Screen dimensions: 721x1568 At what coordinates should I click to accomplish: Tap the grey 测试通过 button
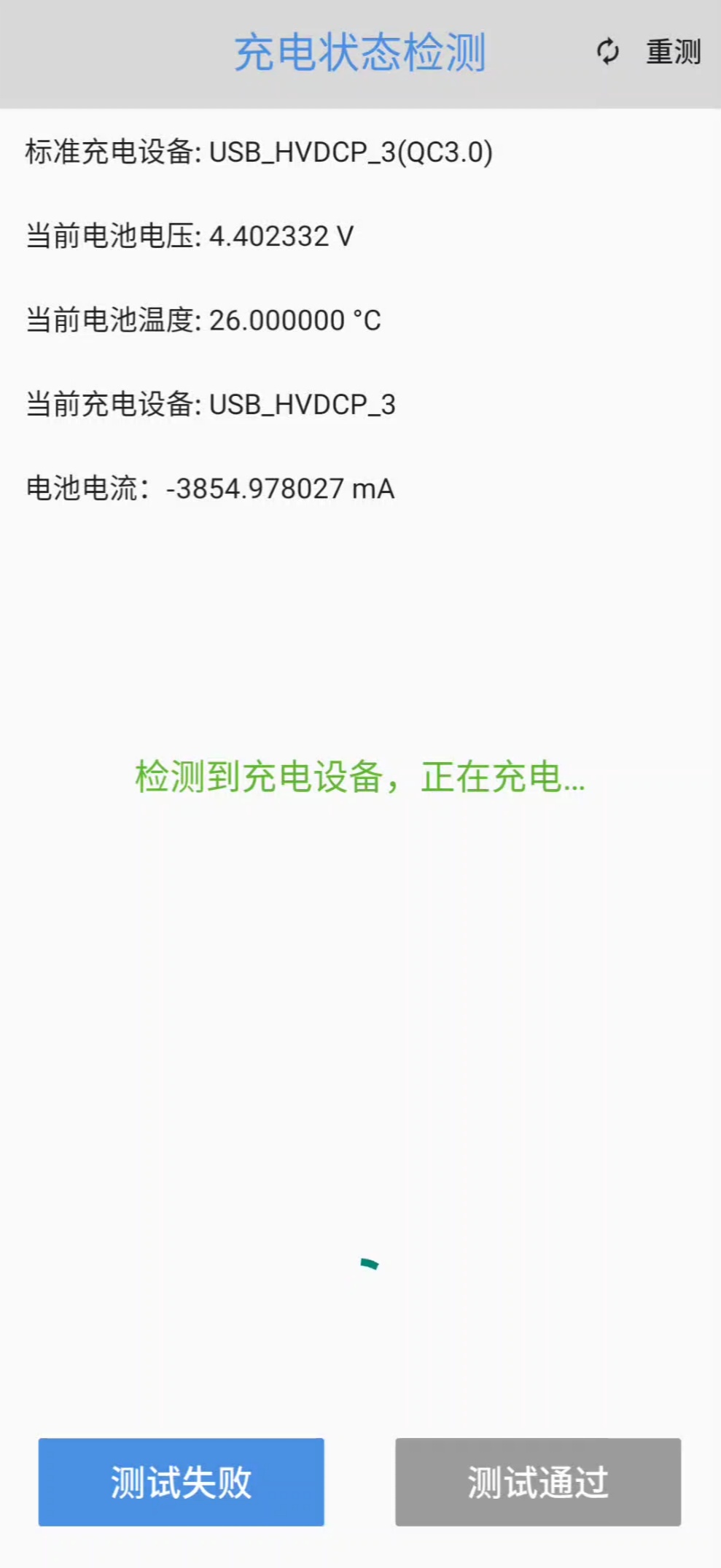click(x=538, y=1482)
